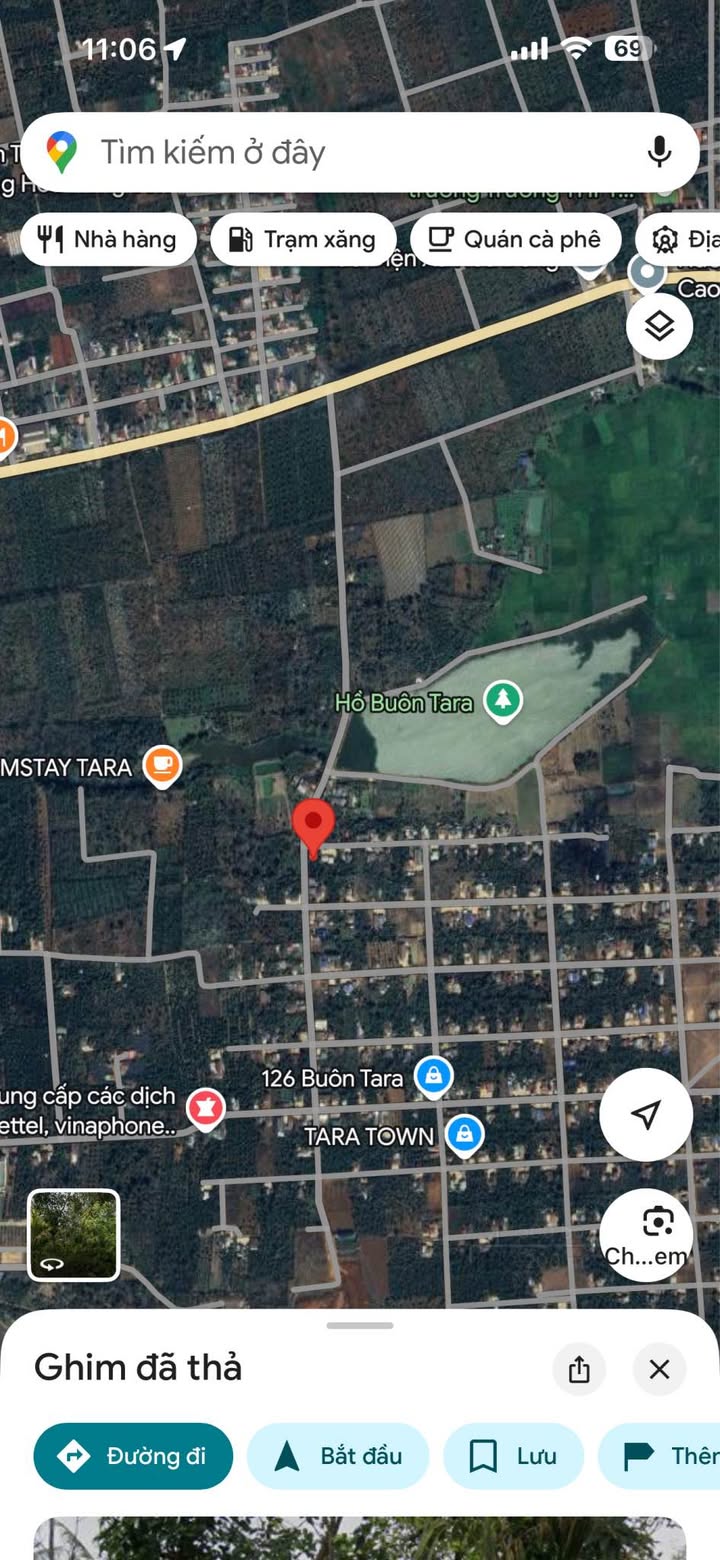
Task: Open the HOMSTAY TARA cafe marker
Action: [162, 766]
